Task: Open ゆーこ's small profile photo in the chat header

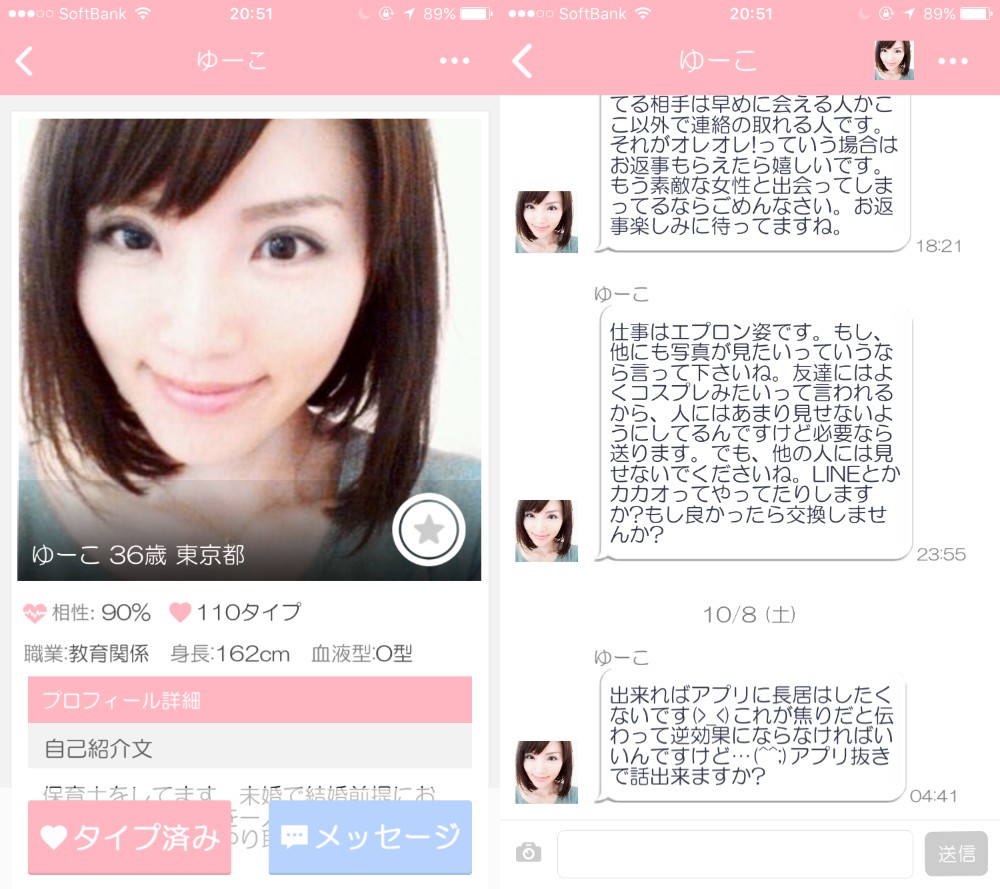Action: tap(893, 61)
